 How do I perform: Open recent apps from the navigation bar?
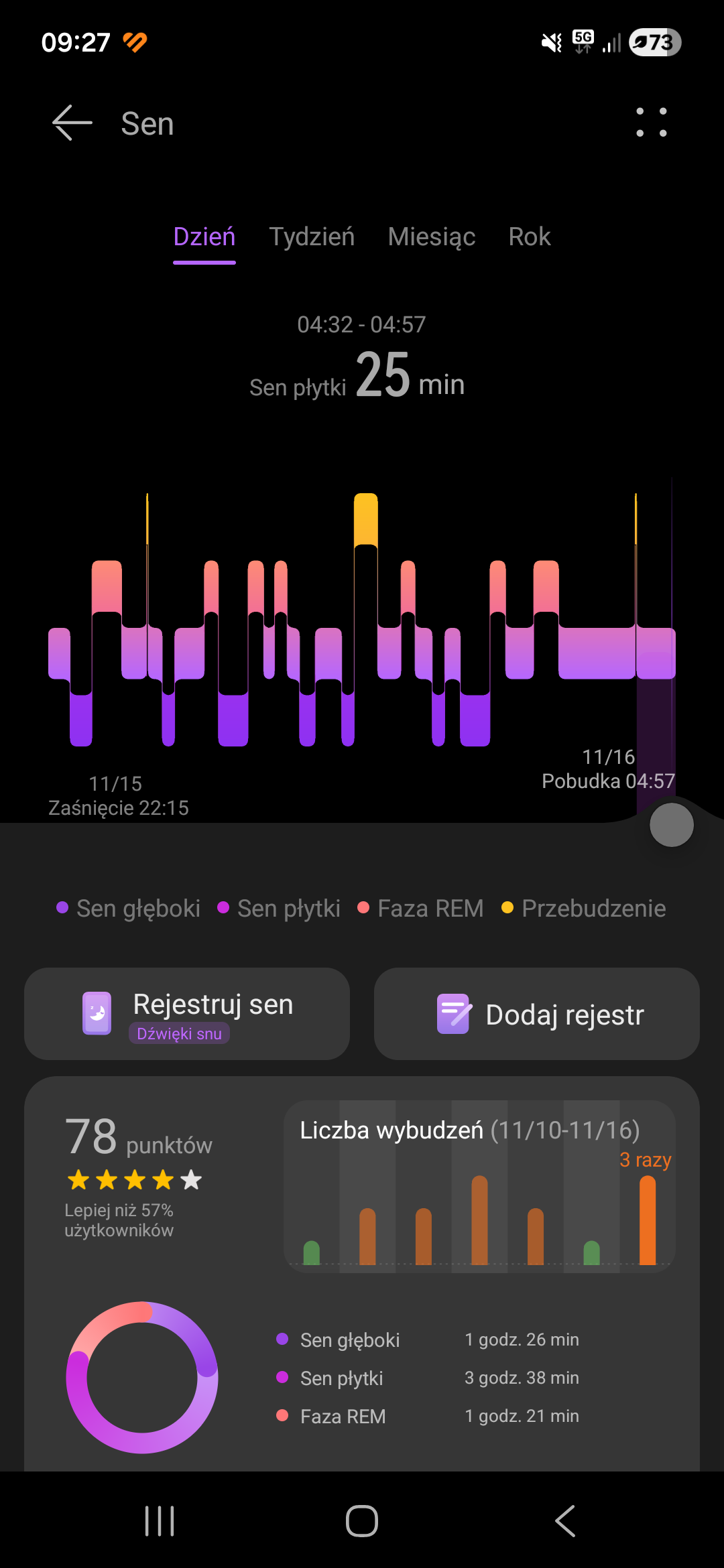pos(160,1520)
